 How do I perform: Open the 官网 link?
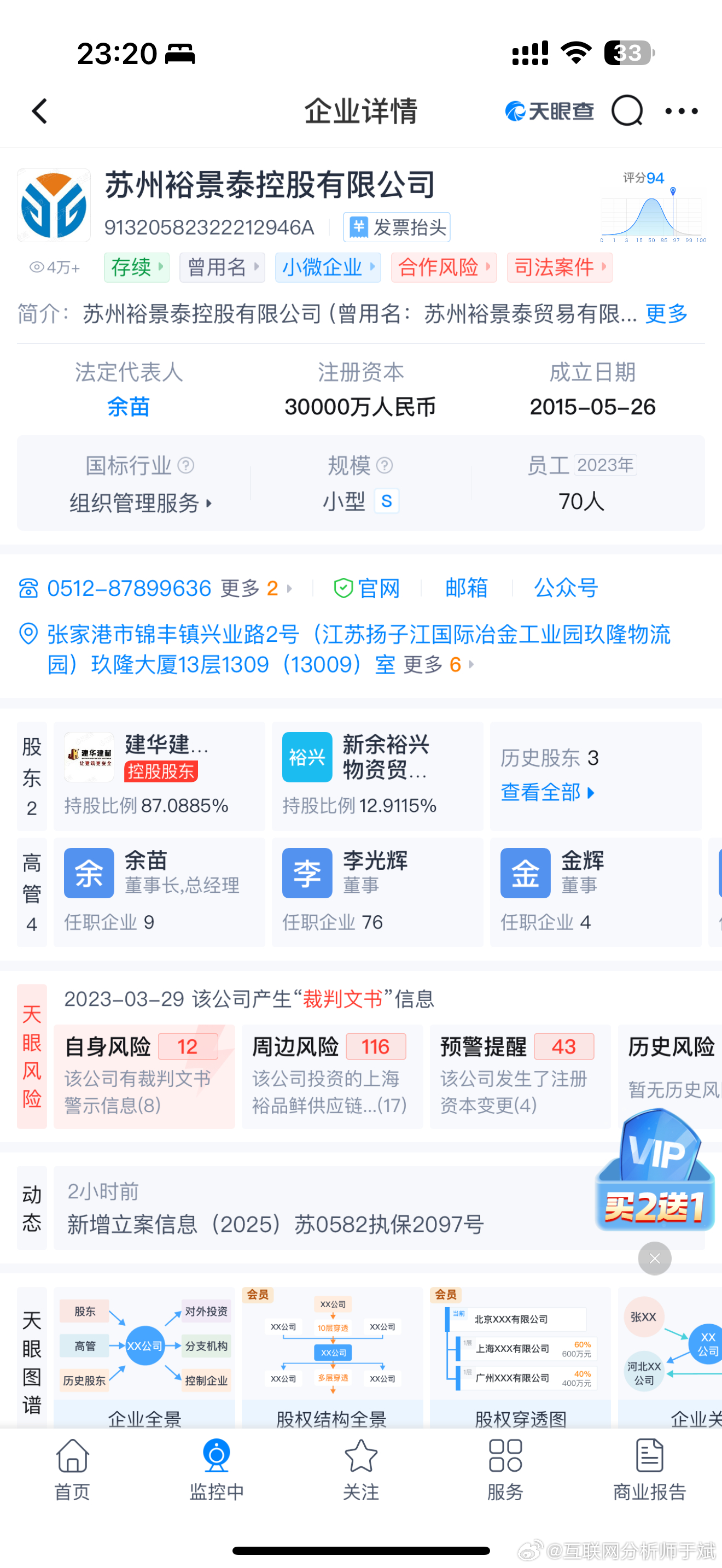(367, 588)
